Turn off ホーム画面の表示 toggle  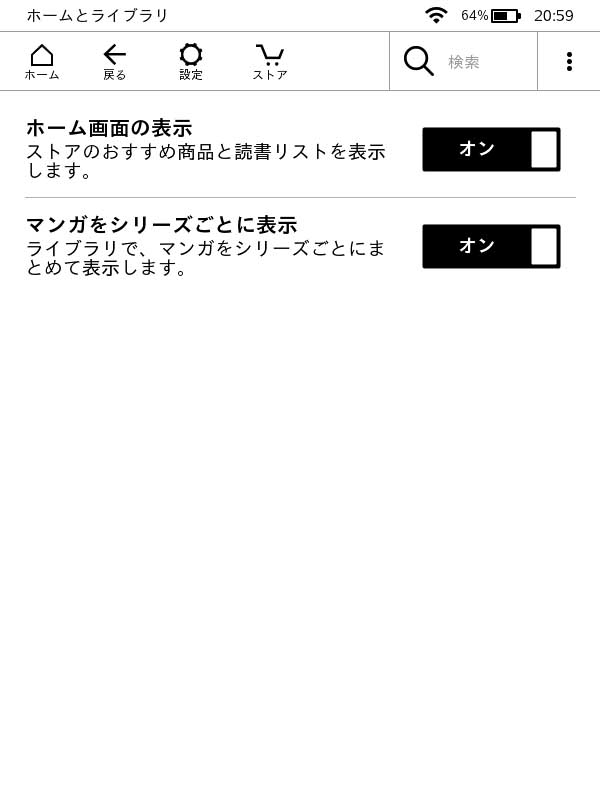(491, 149)
